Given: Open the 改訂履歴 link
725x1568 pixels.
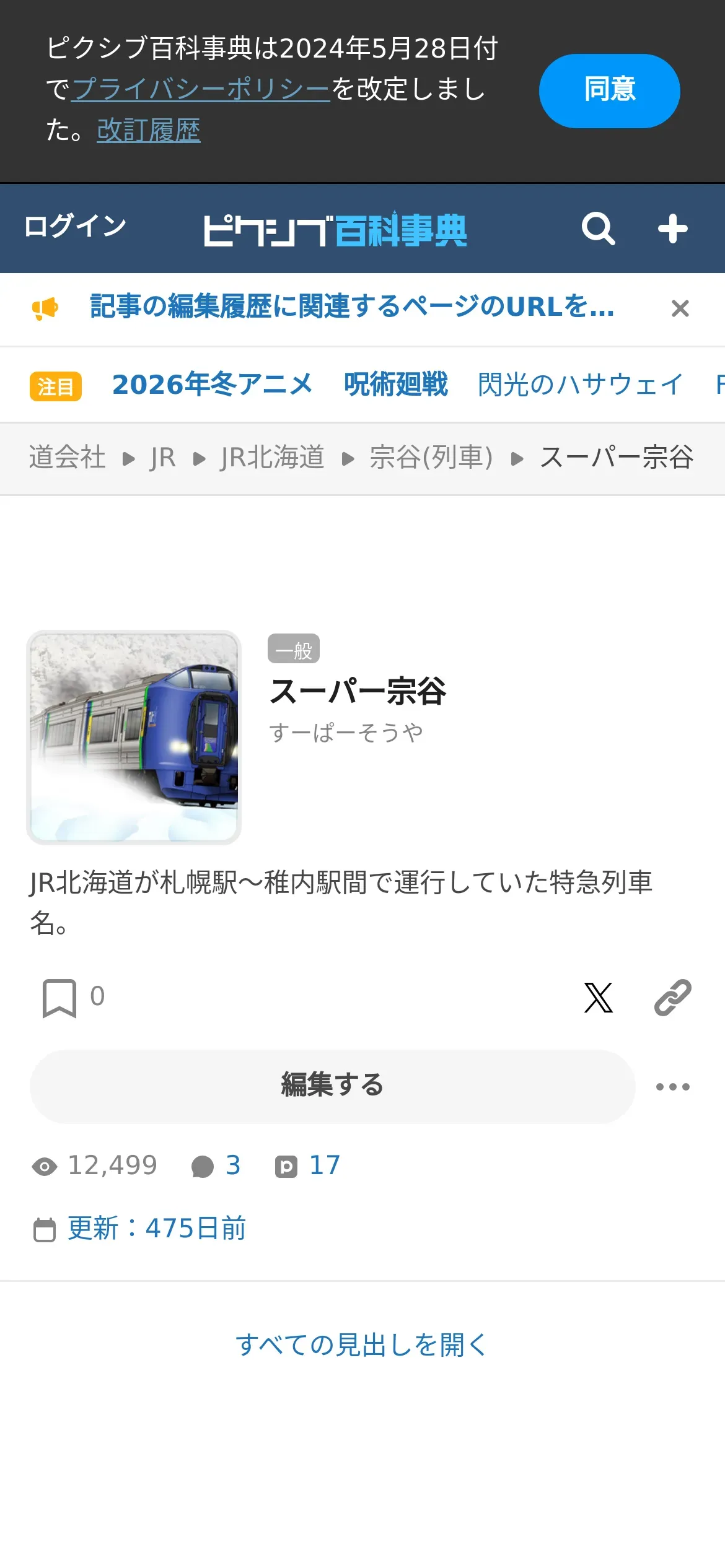Looking at the screenshot, I should [x=148, y=130].
